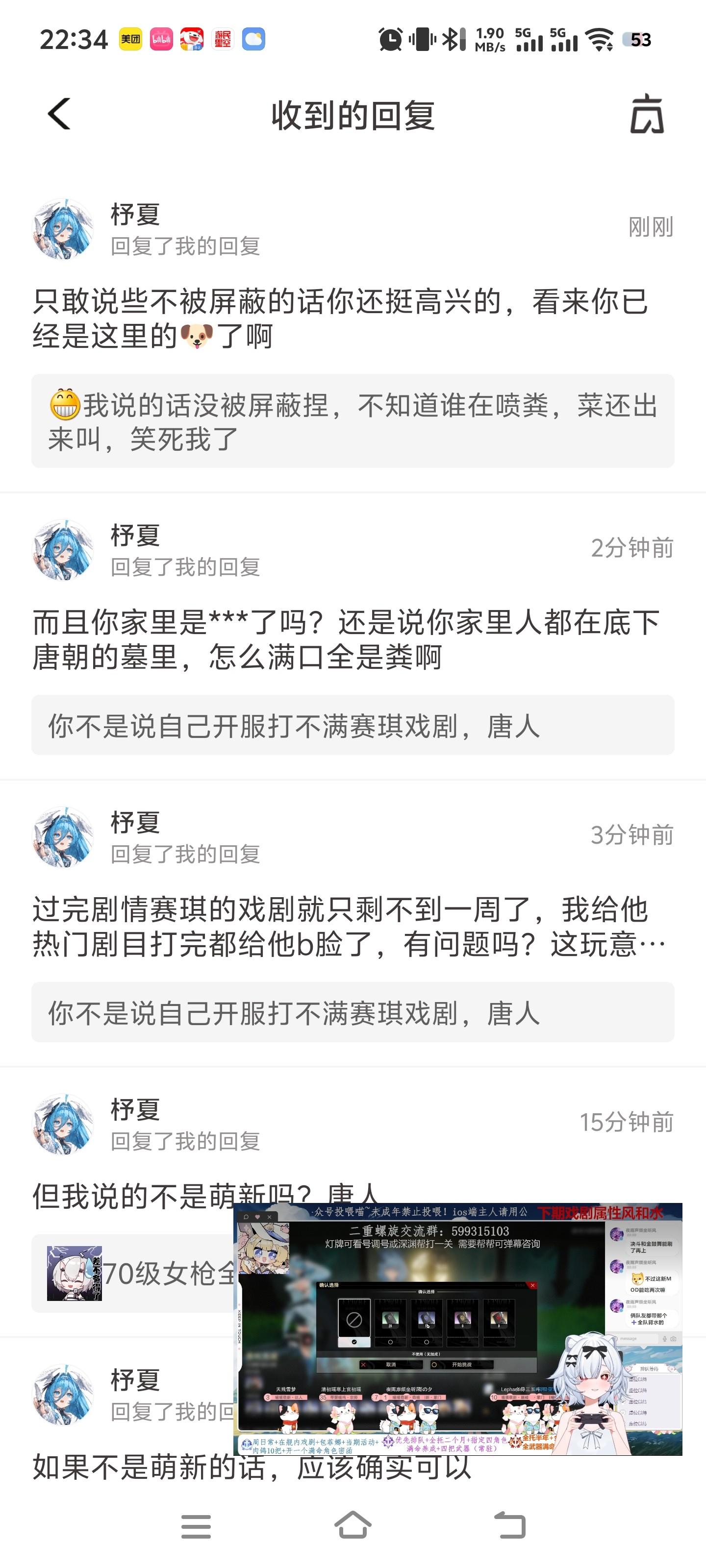The image size is (706, 1568).
Task: Open the reply received 刚刚 from 杼夏
Action: [340, 318]
